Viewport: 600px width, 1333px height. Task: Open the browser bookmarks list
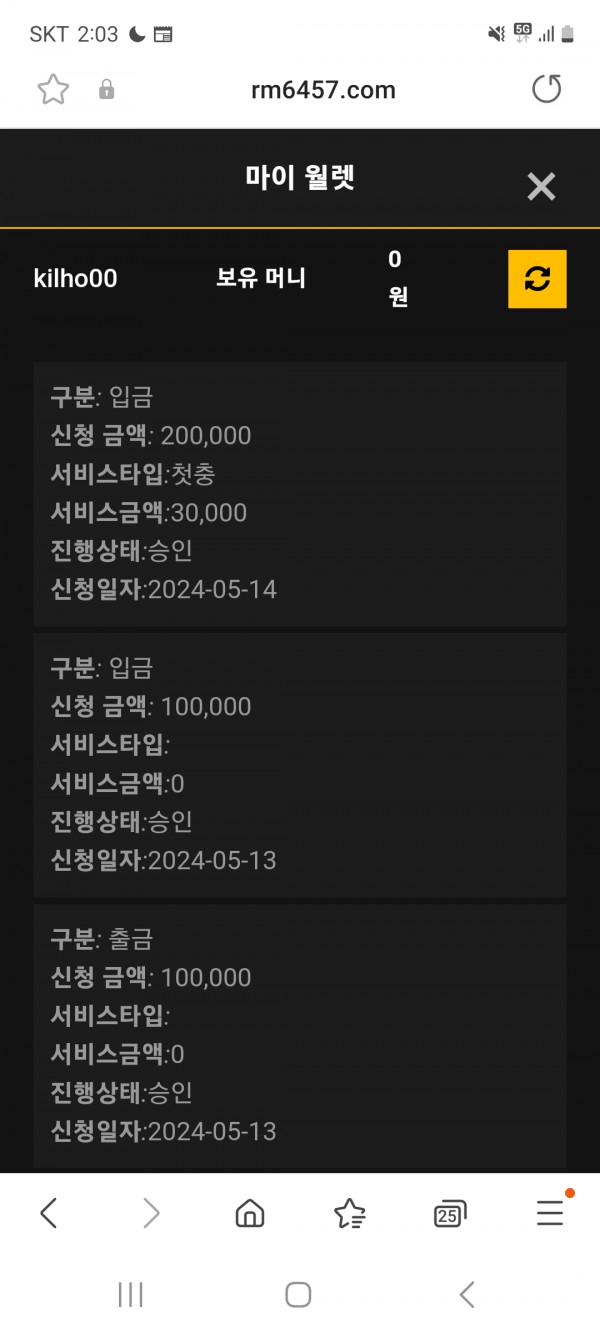coord(349,1213)
